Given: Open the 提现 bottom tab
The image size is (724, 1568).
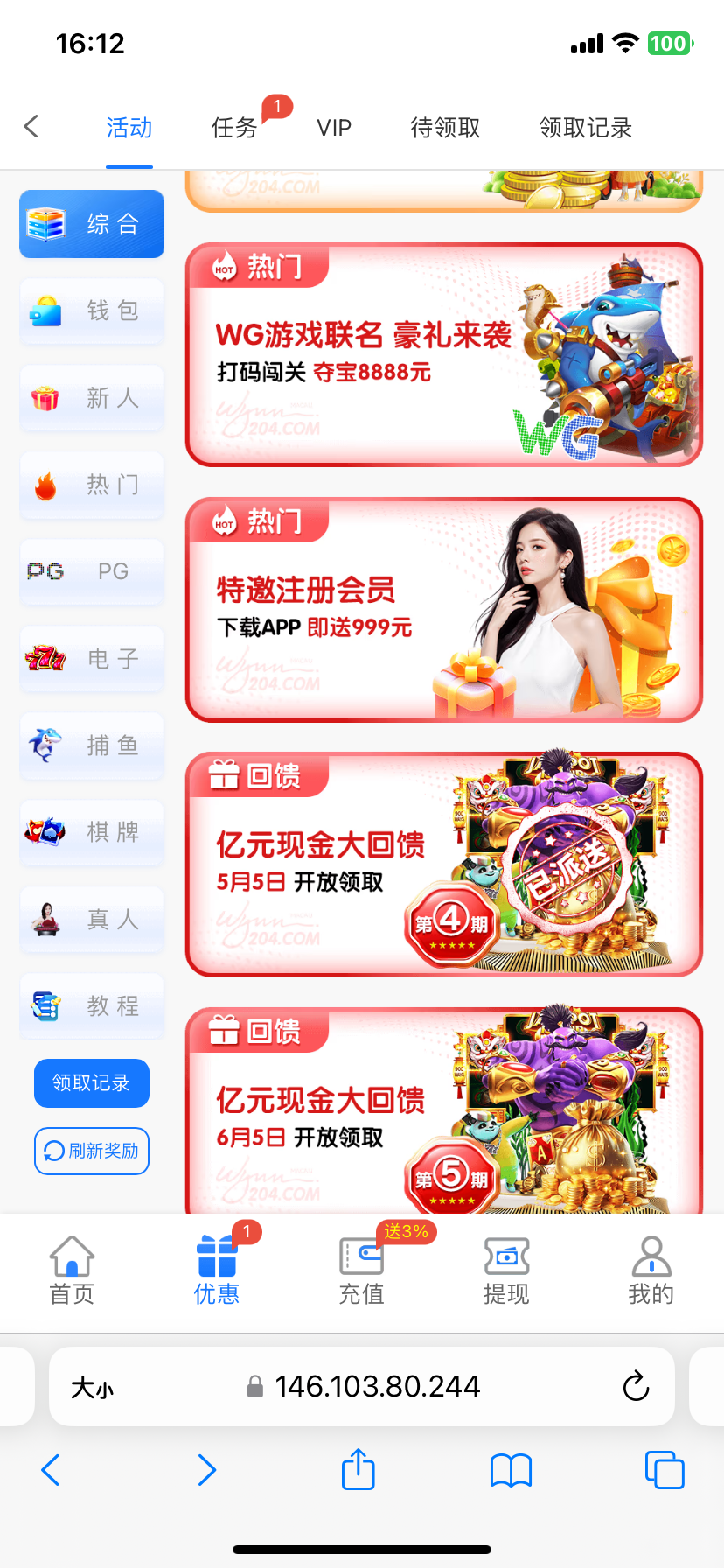Looking at the screenshot, I should pyautogui.click(x=506, y=1270).
